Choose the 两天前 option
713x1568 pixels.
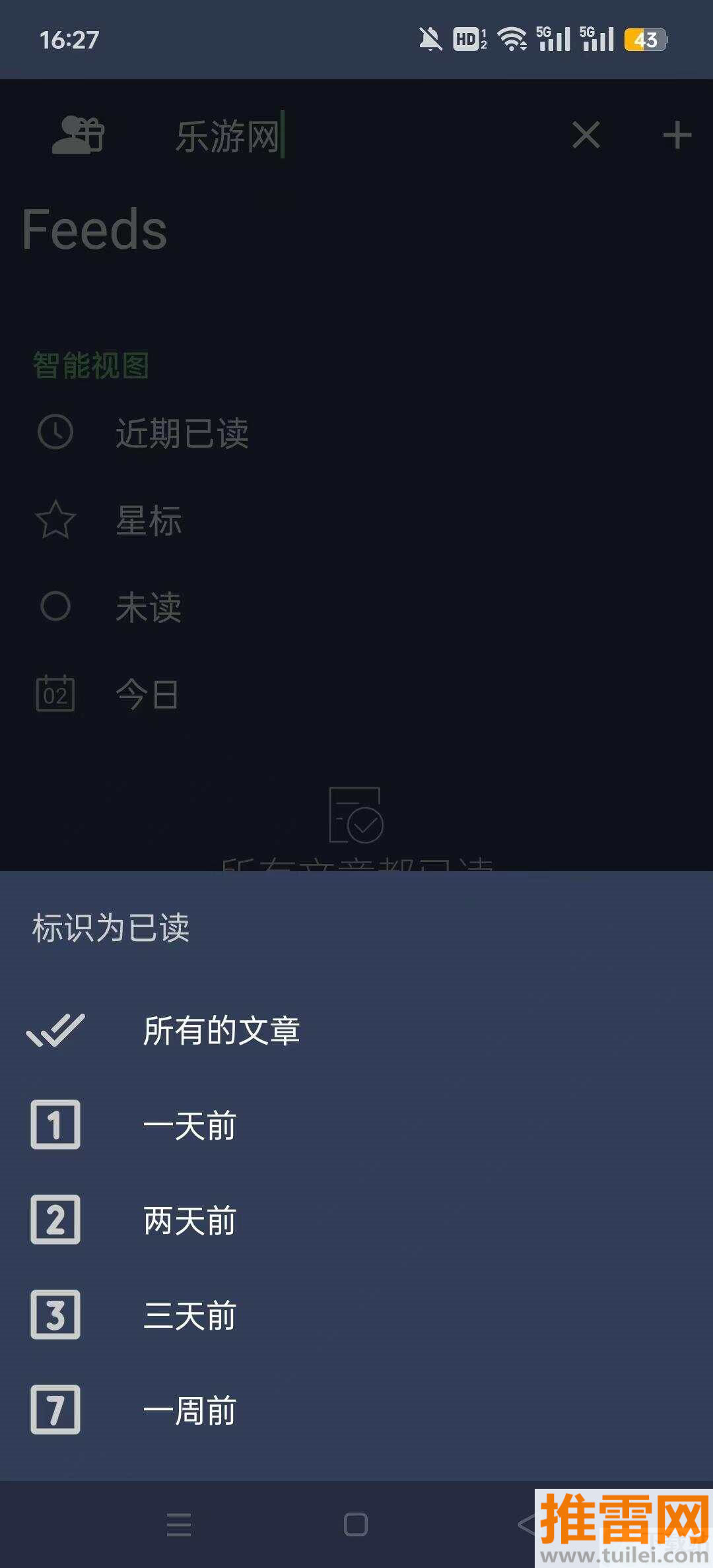pyautogui.click(x=190, y=1220)
